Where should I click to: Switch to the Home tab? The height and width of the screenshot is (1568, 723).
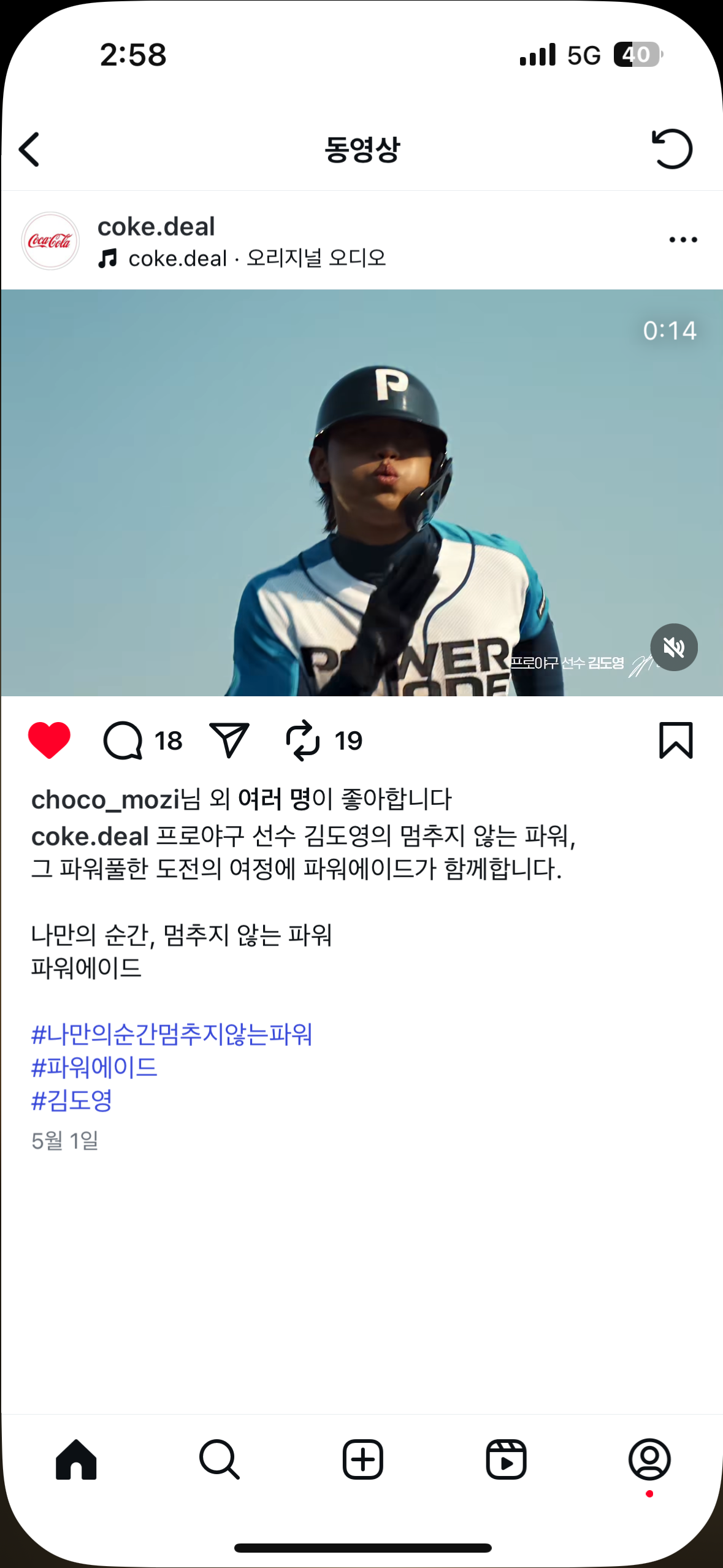click(x=76, y=1459)
